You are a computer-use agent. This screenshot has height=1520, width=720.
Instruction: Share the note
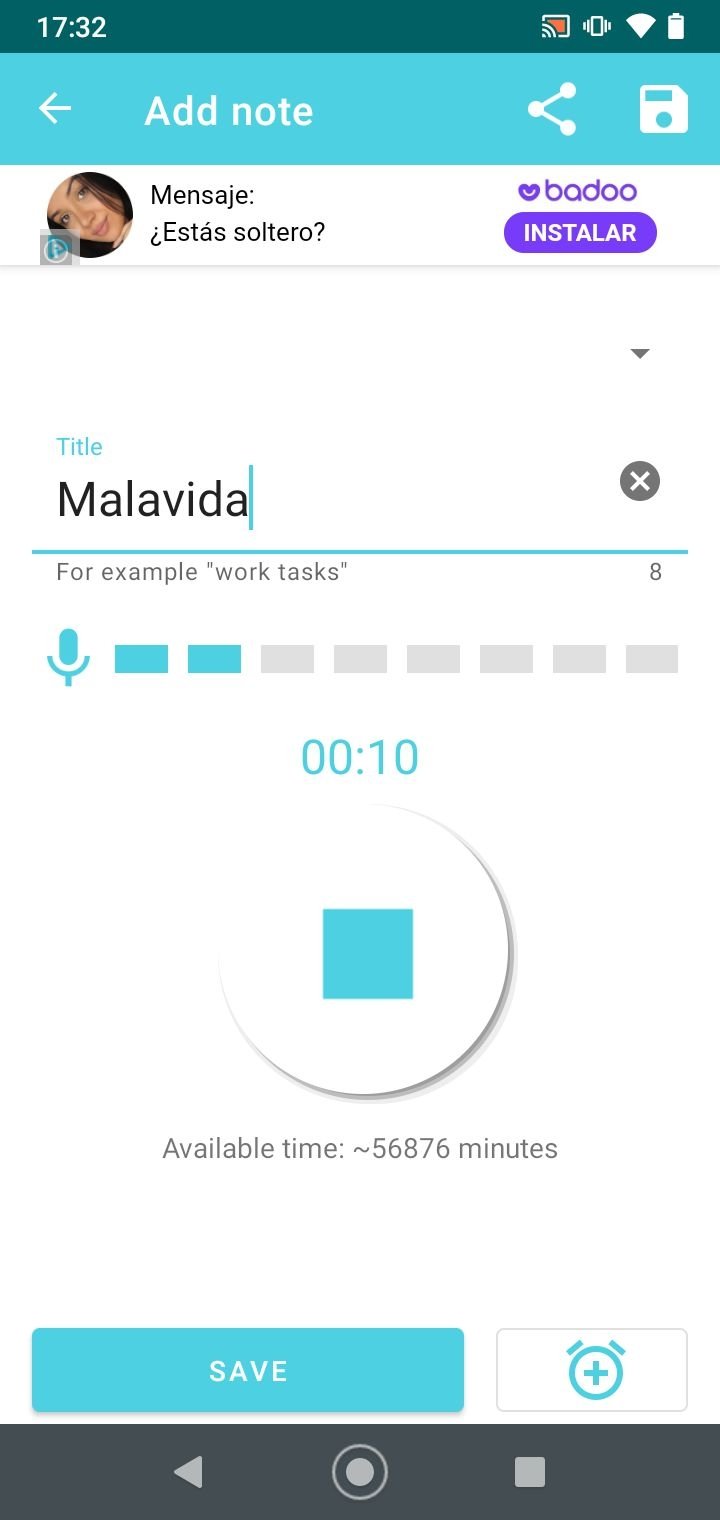tap(552, 109)
